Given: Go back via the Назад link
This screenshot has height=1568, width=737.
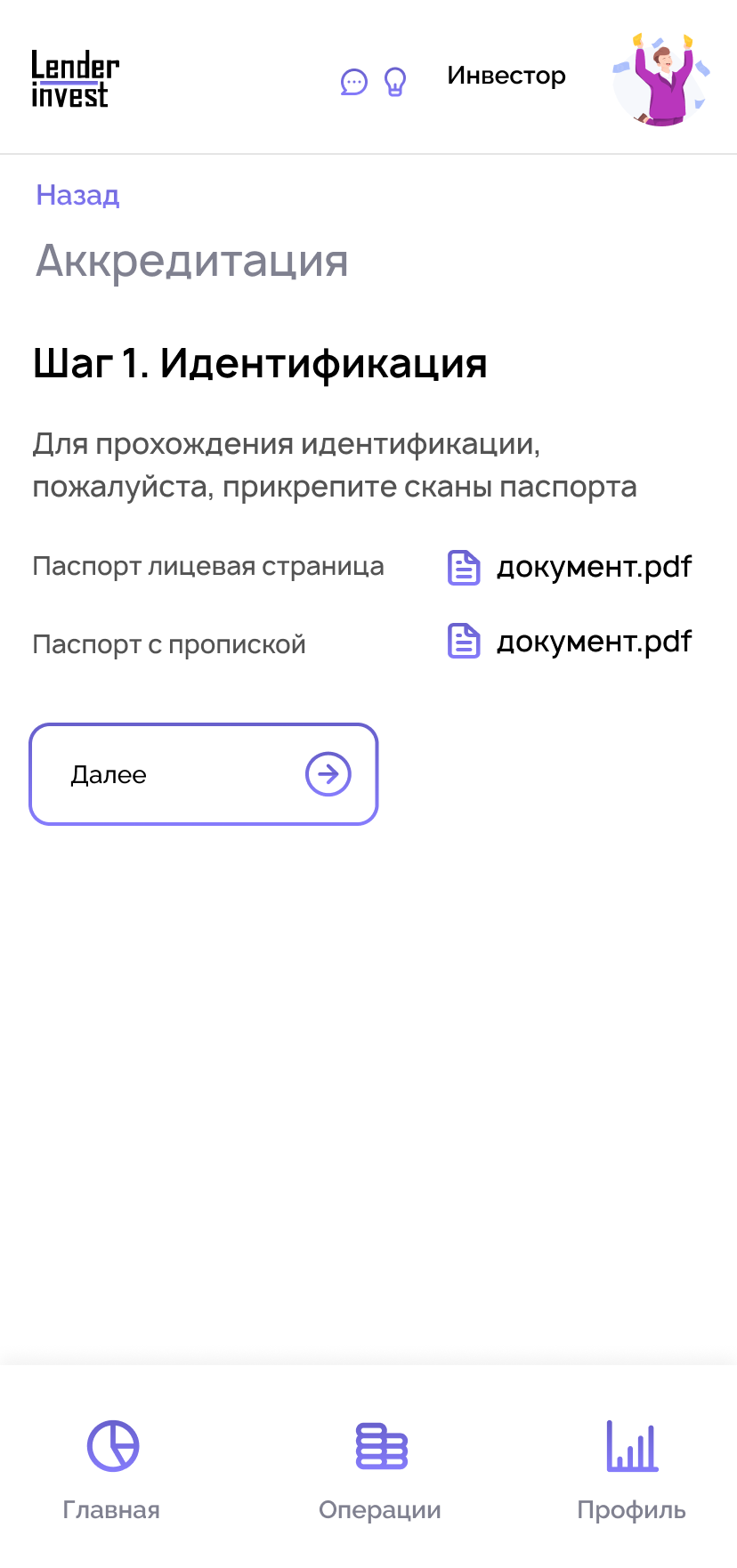Looking at the screenshot, I should coord(77,195).
